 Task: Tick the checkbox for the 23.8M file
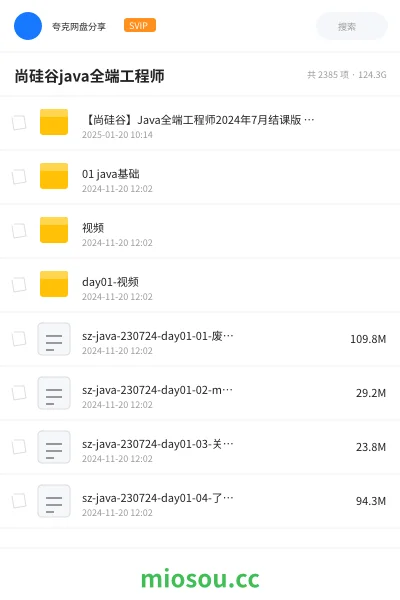coord(19,447)
